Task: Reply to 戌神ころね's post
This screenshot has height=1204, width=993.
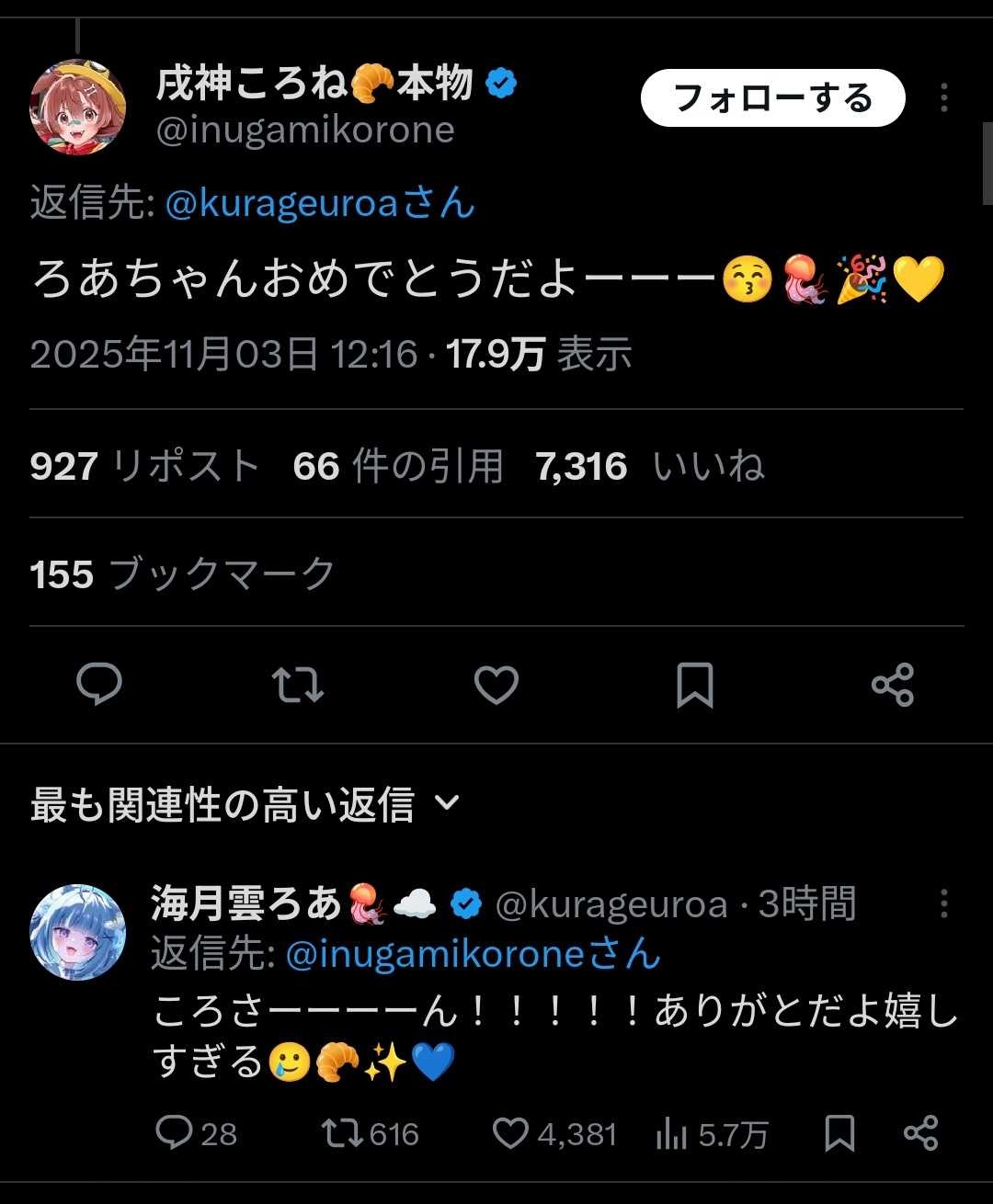Action: click(x=99, y=685)
